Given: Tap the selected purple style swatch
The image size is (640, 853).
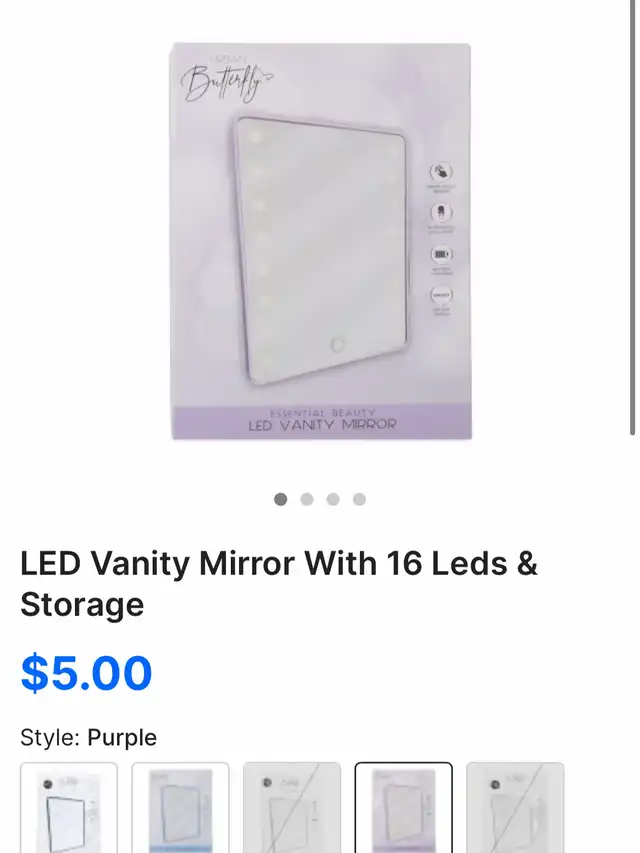Looking at the screenshot, I should click(403, 808).
